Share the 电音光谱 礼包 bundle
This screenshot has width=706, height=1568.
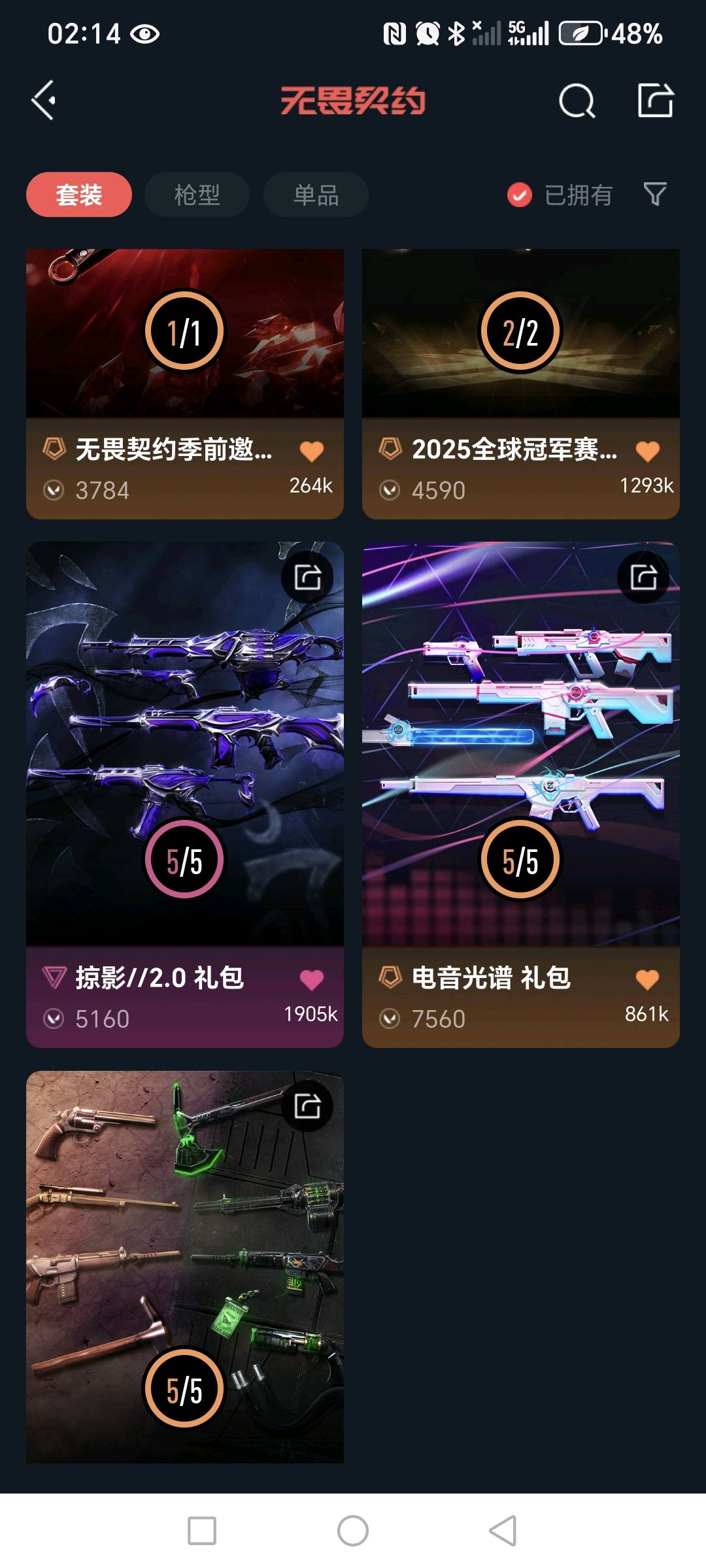(x=643, y=577)
